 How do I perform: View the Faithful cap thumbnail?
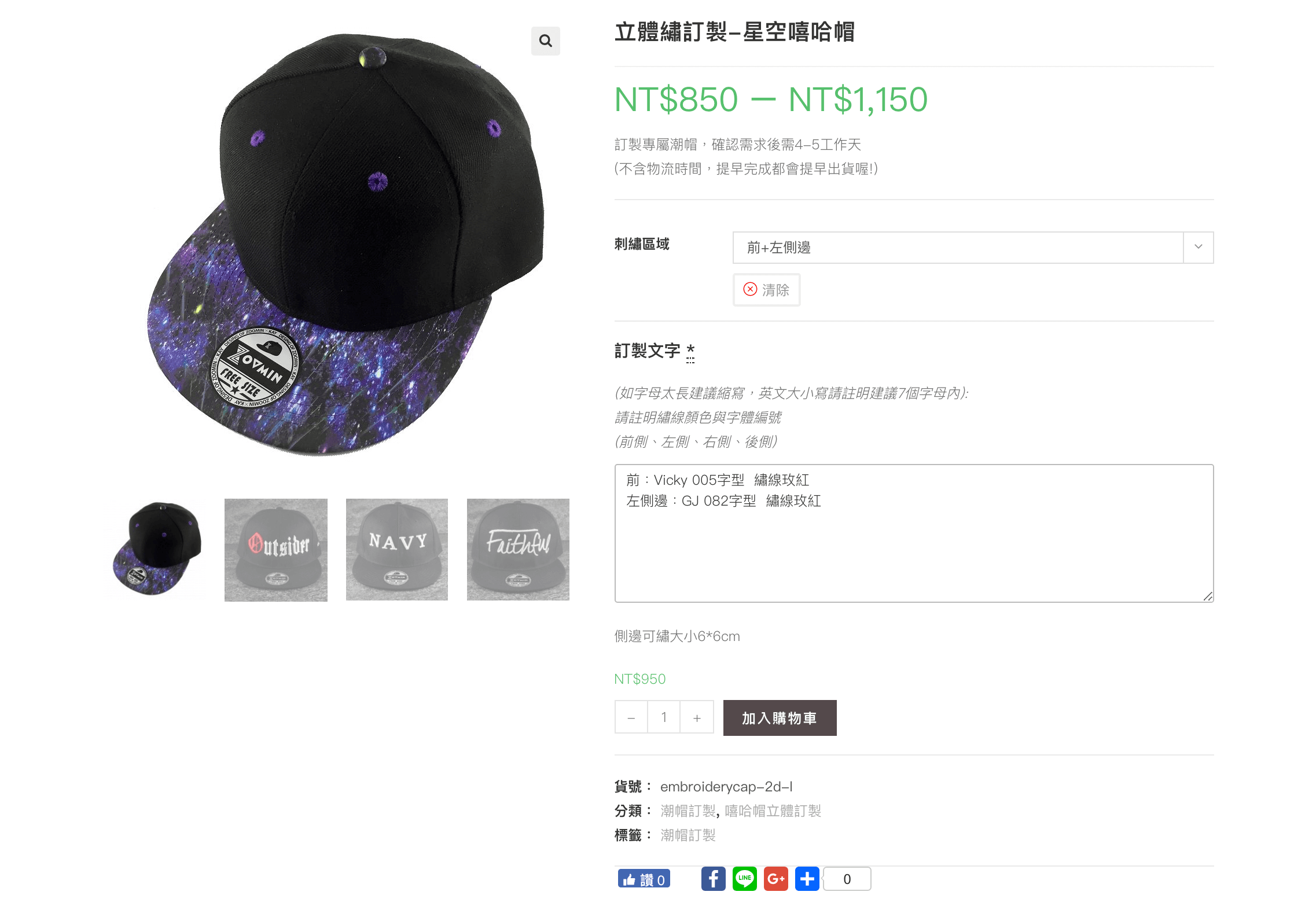518,549
